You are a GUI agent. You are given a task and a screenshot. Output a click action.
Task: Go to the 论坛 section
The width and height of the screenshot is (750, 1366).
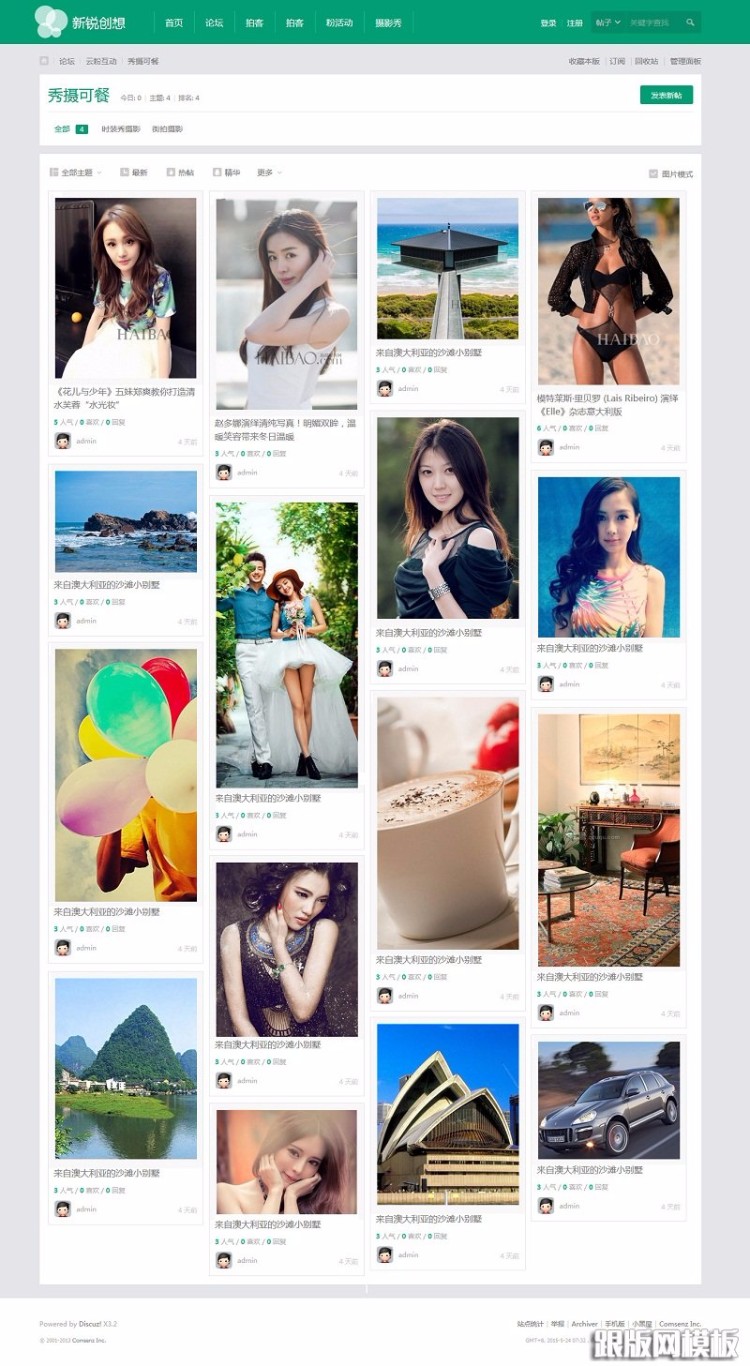[214, 23]
